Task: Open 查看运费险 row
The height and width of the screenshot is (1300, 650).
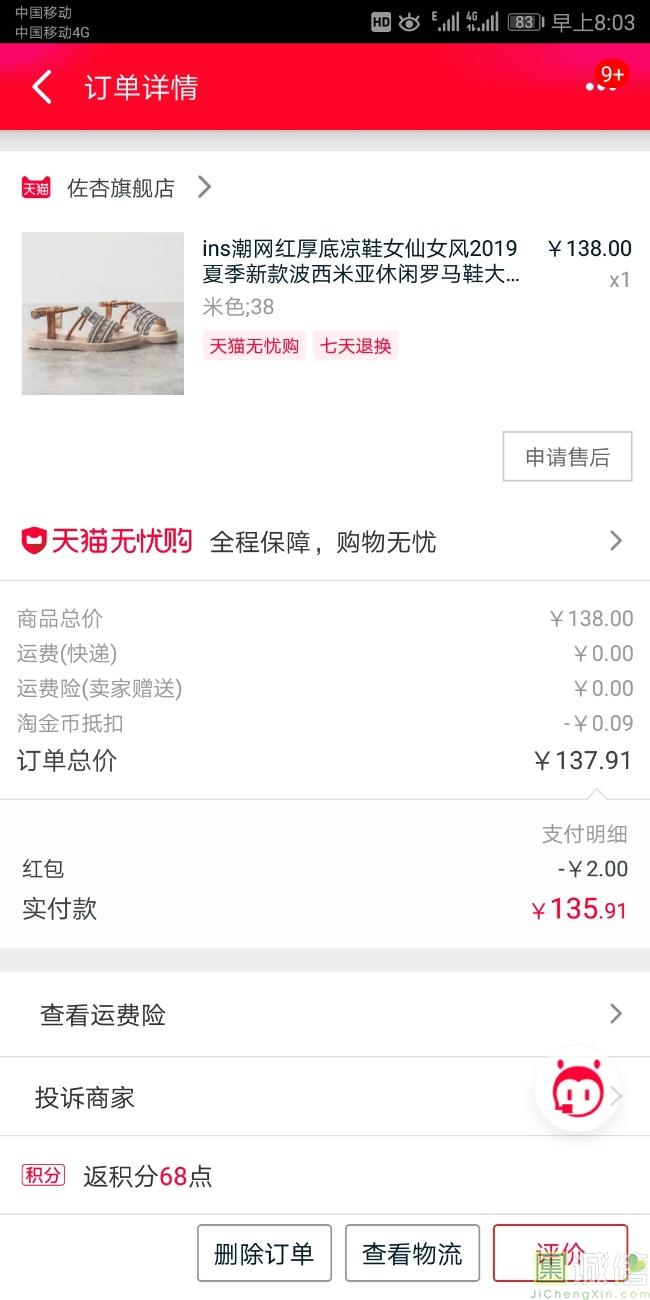Action: click(325, 1015)
